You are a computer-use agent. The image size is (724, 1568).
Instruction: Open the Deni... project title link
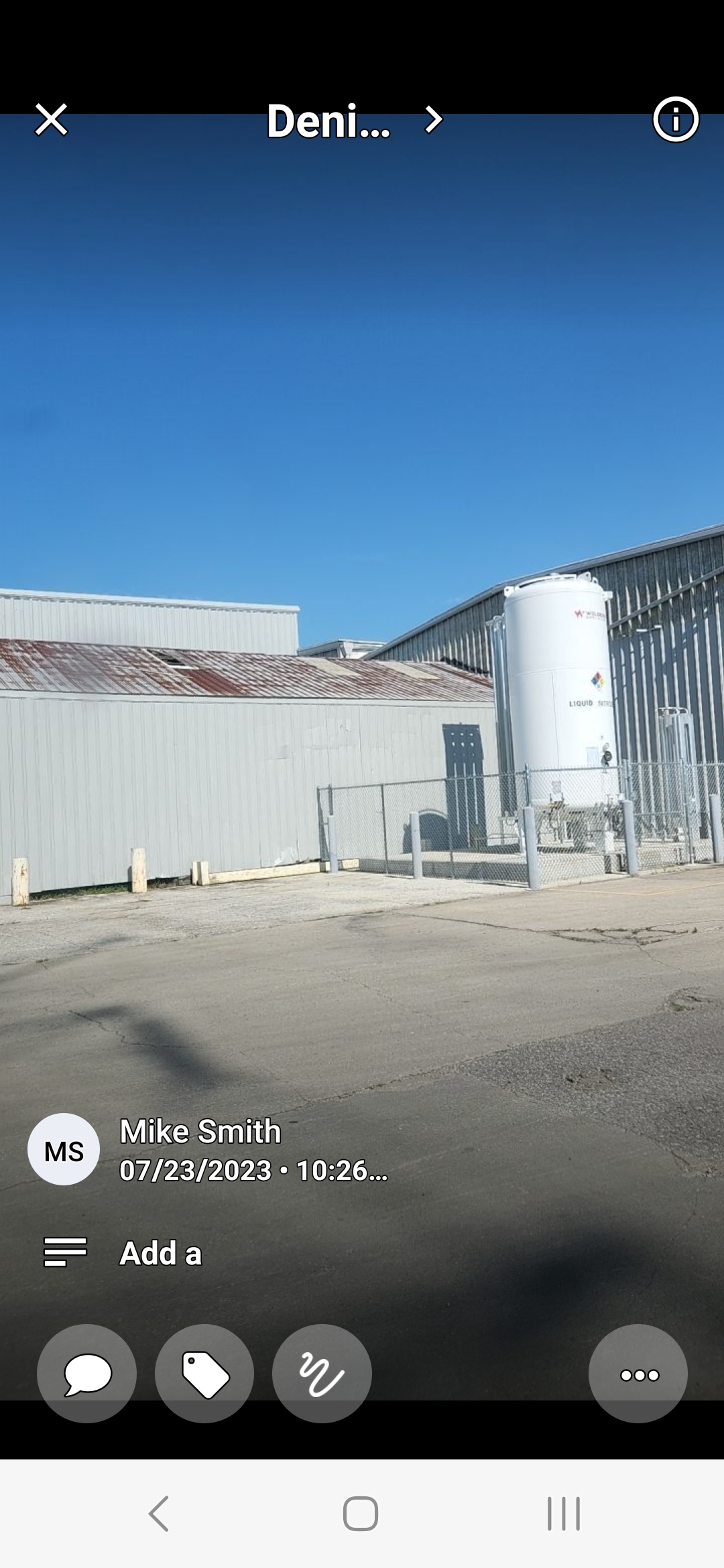[355, 121]
